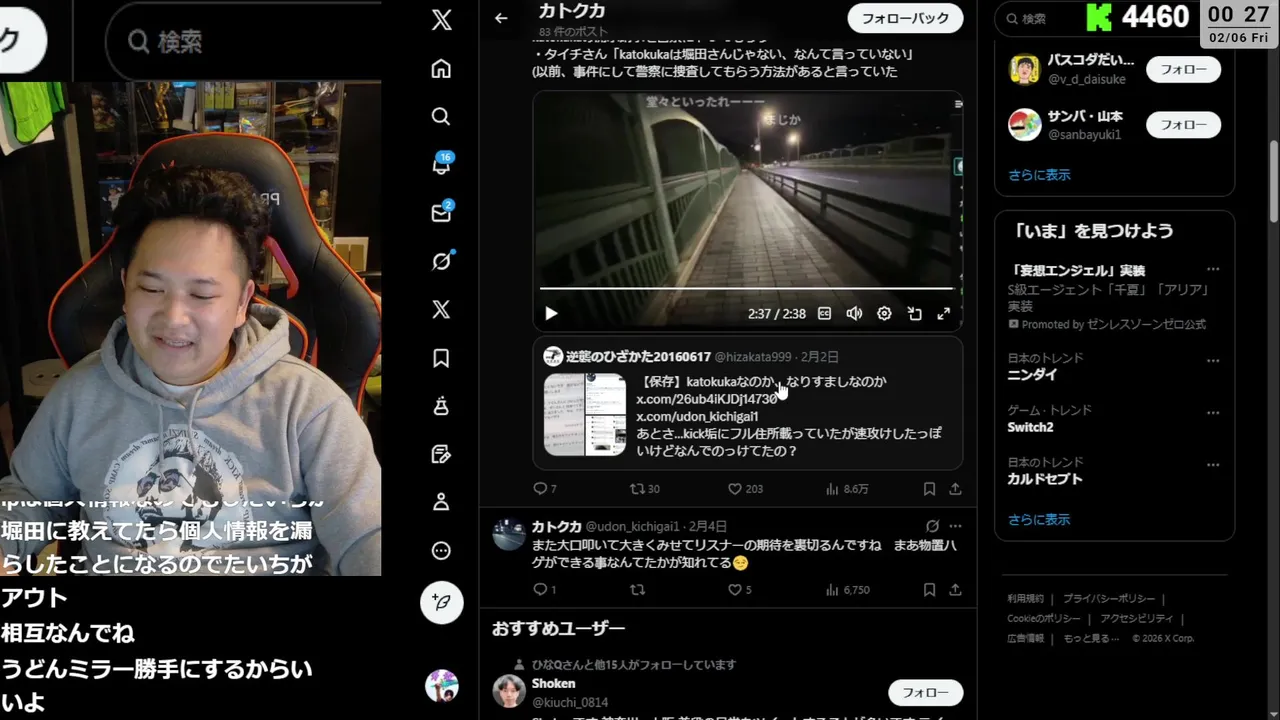Follow サンバ・山本
Viewport: 1280px width, 720px height.
tap(1183, 125)
